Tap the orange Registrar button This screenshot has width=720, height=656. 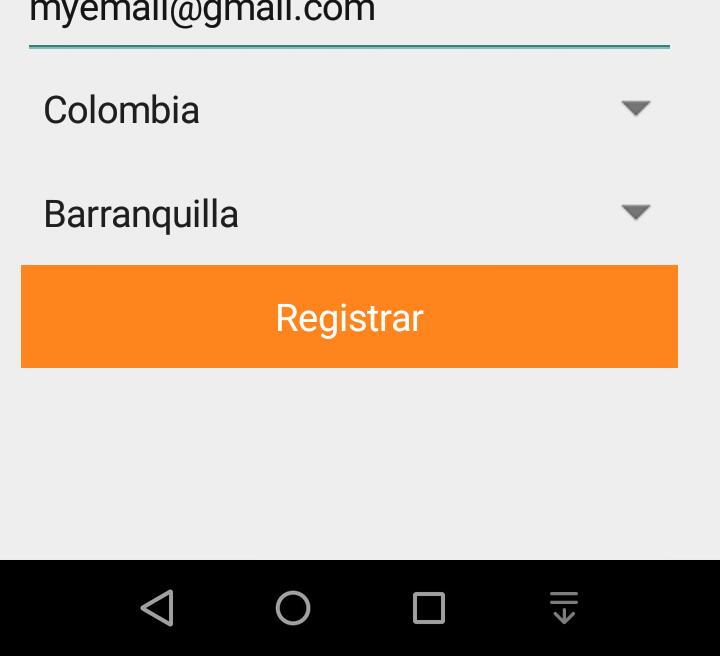pyautogui.click(x=349, y=317)
